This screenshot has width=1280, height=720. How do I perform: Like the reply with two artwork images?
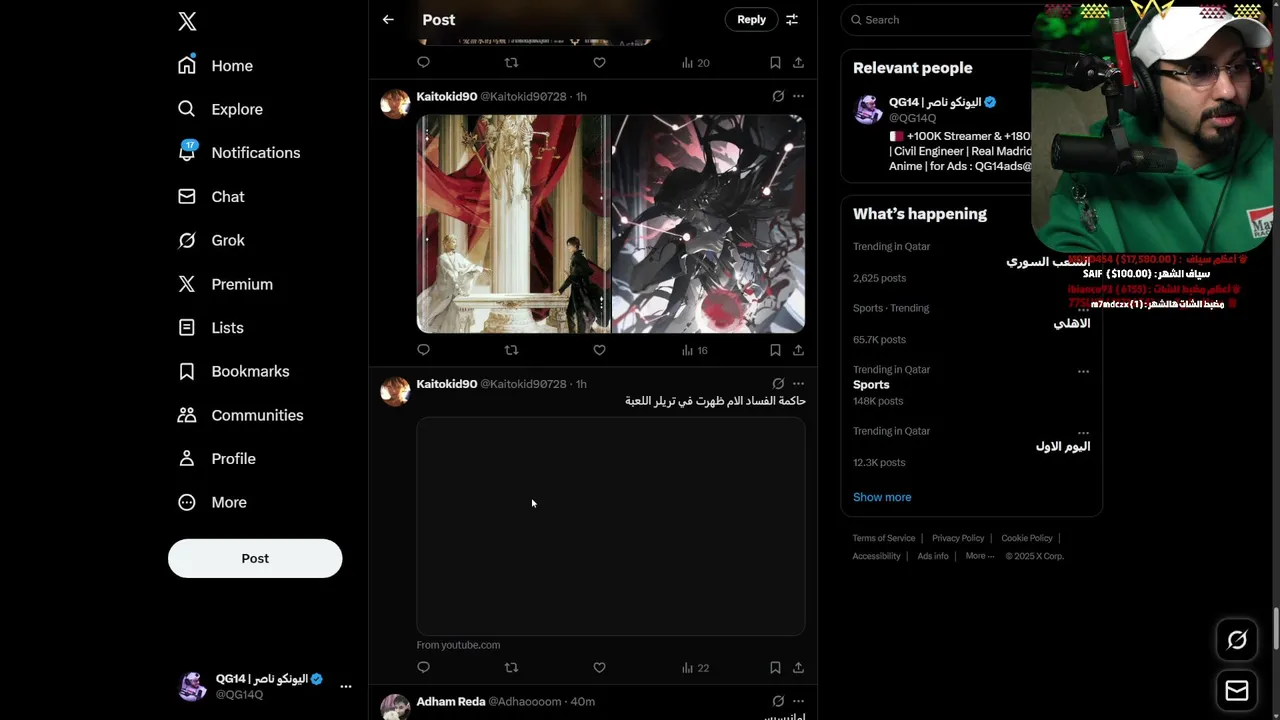pyautogui.click(x=599, y=350)
